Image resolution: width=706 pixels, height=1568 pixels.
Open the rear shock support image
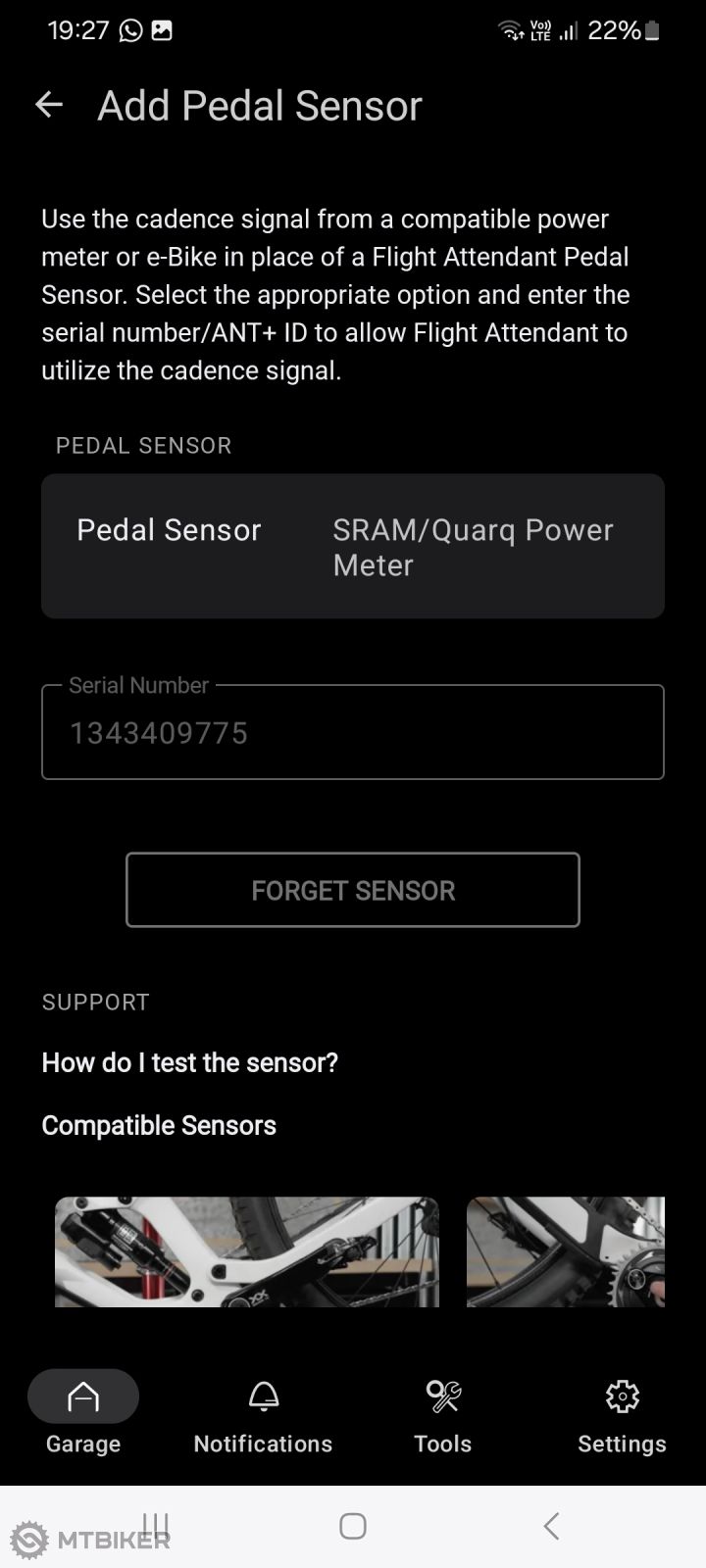pyautogui.click(x=246, y=1251)
